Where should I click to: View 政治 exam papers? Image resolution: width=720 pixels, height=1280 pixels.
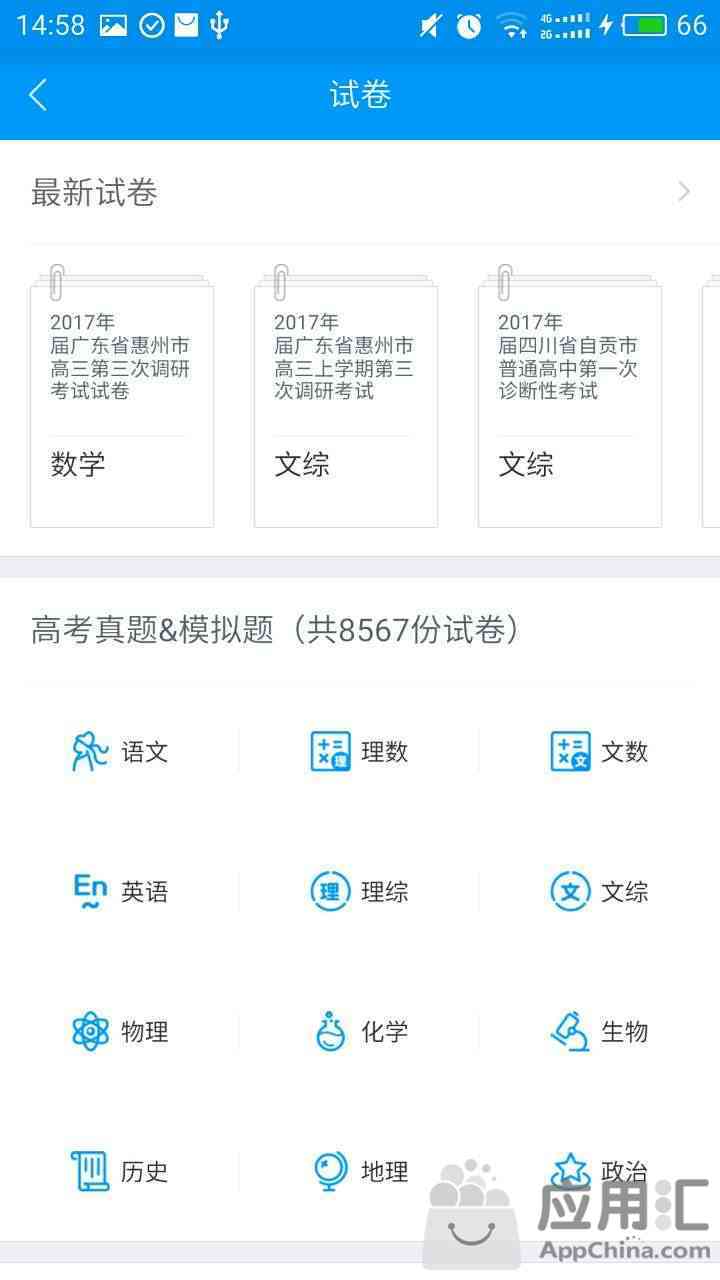(x=600, y=1171)
